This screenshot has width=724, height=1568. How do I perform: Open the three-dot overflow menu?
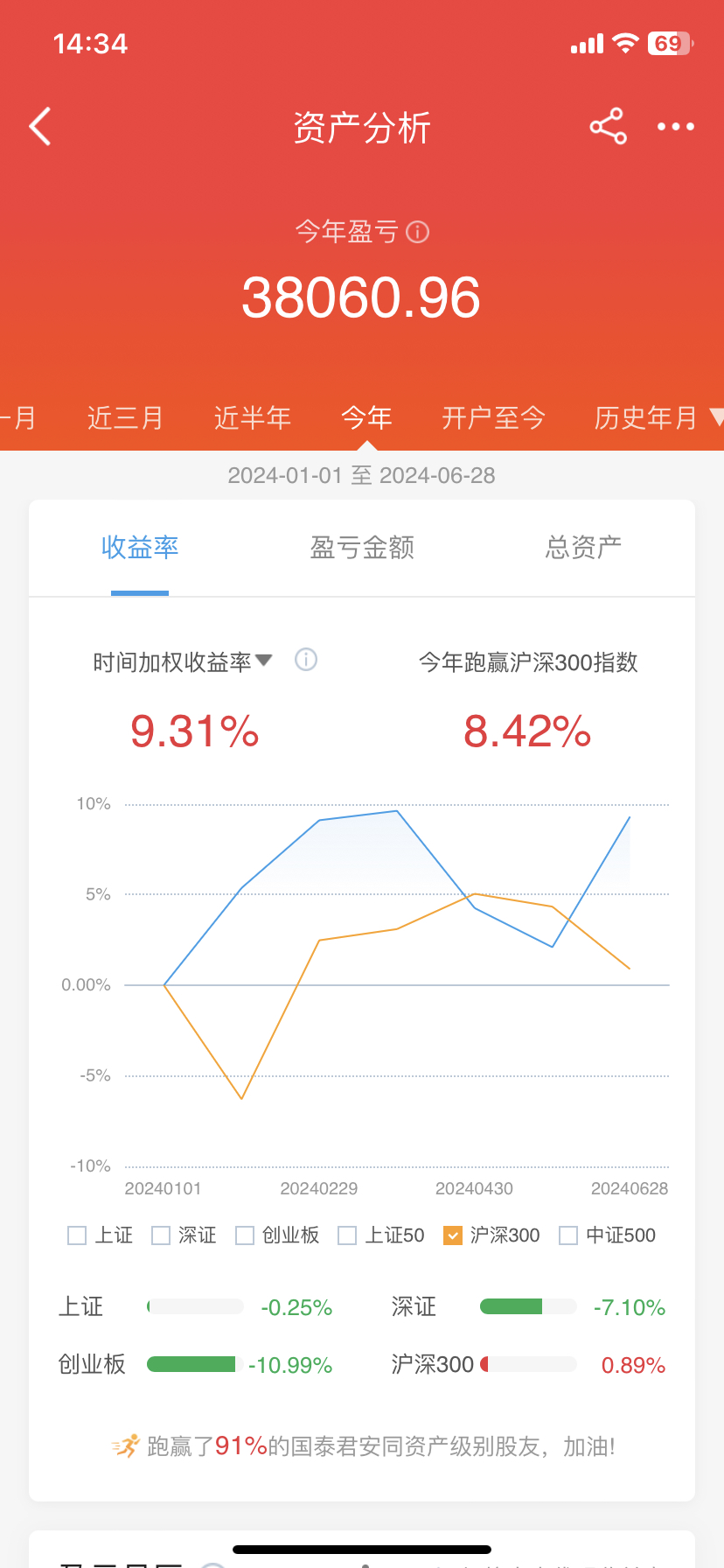pyautogui.click(x=676, y=127)
